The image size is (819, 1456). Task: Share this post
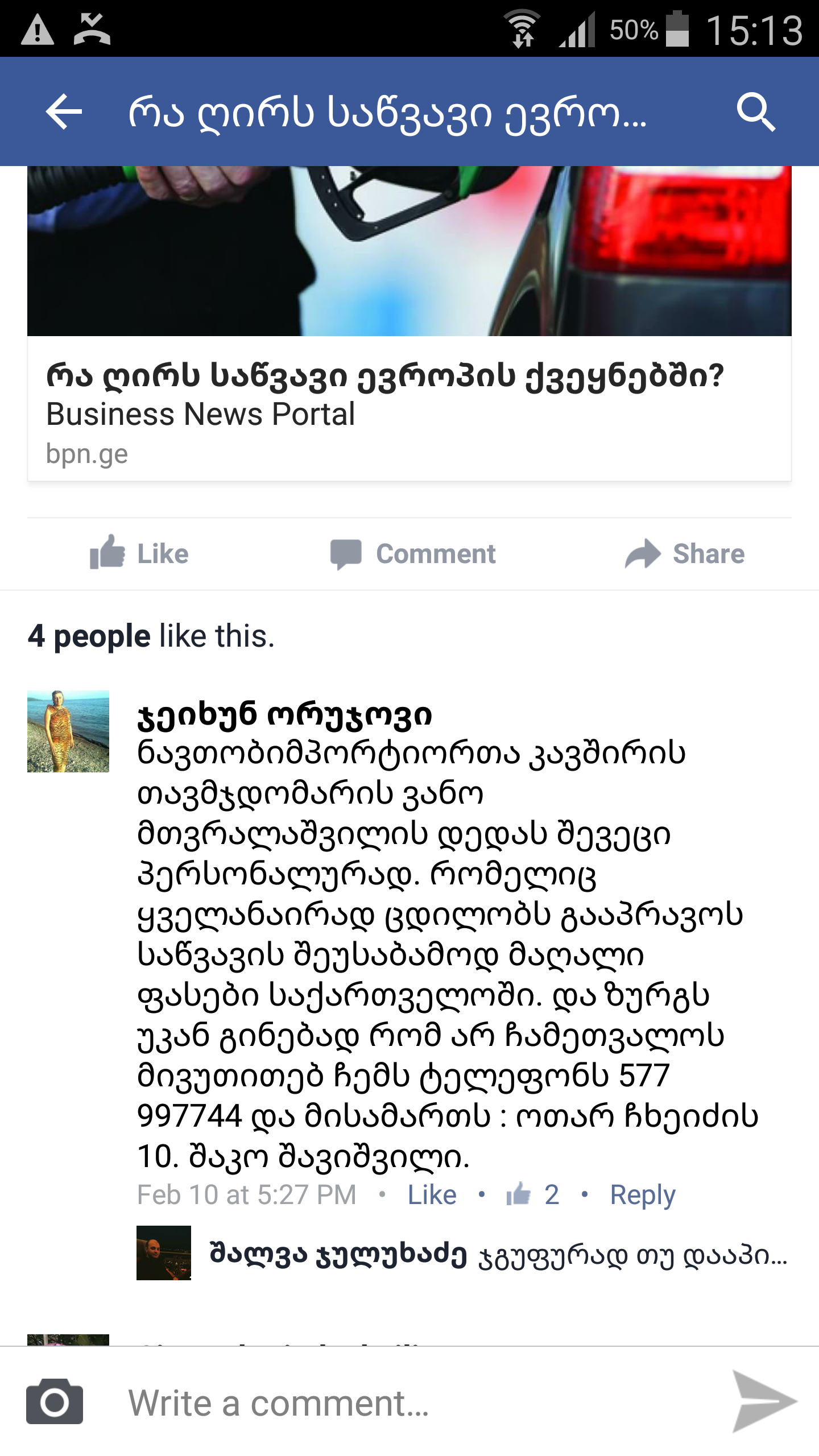click(685, 553)
